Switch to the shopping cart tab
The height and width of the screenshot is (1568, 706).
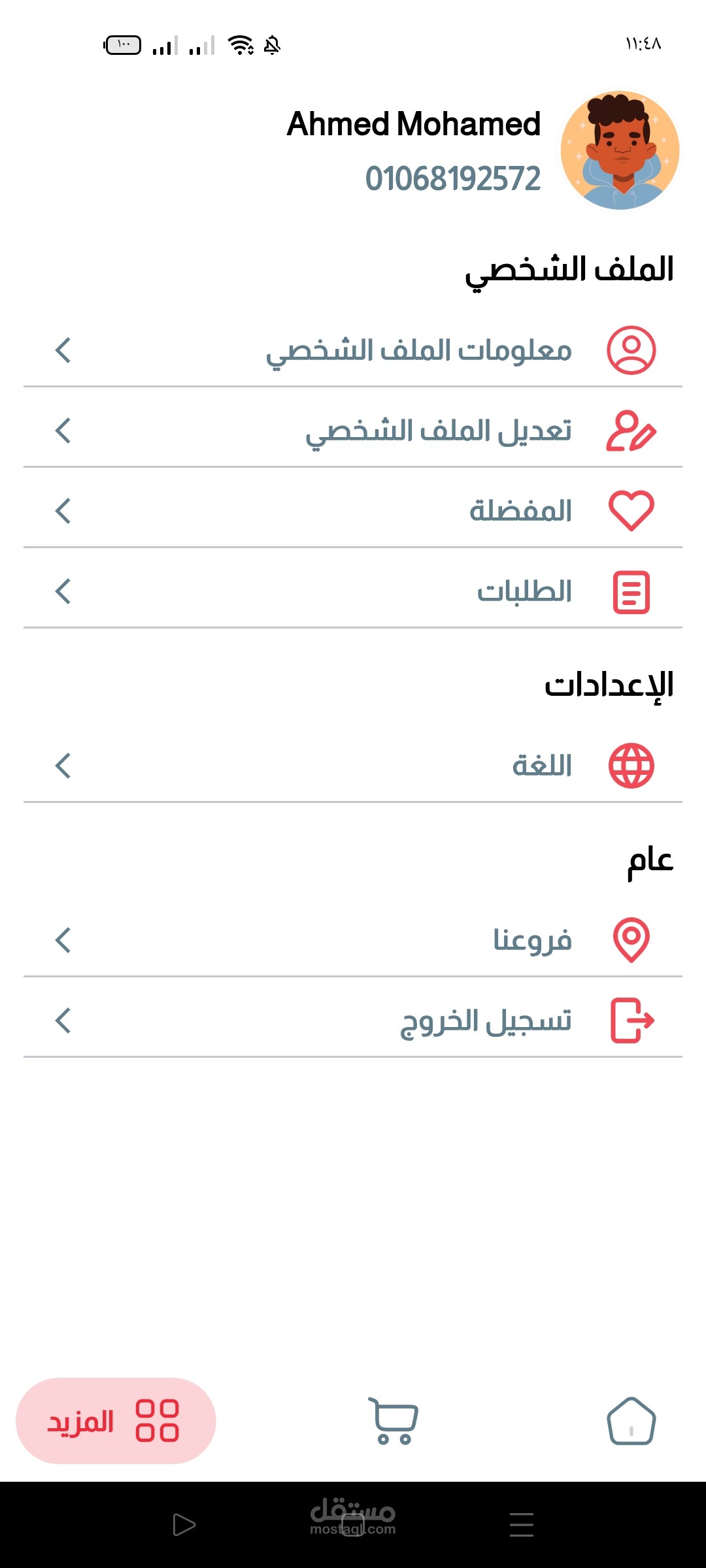point(393,1422)
